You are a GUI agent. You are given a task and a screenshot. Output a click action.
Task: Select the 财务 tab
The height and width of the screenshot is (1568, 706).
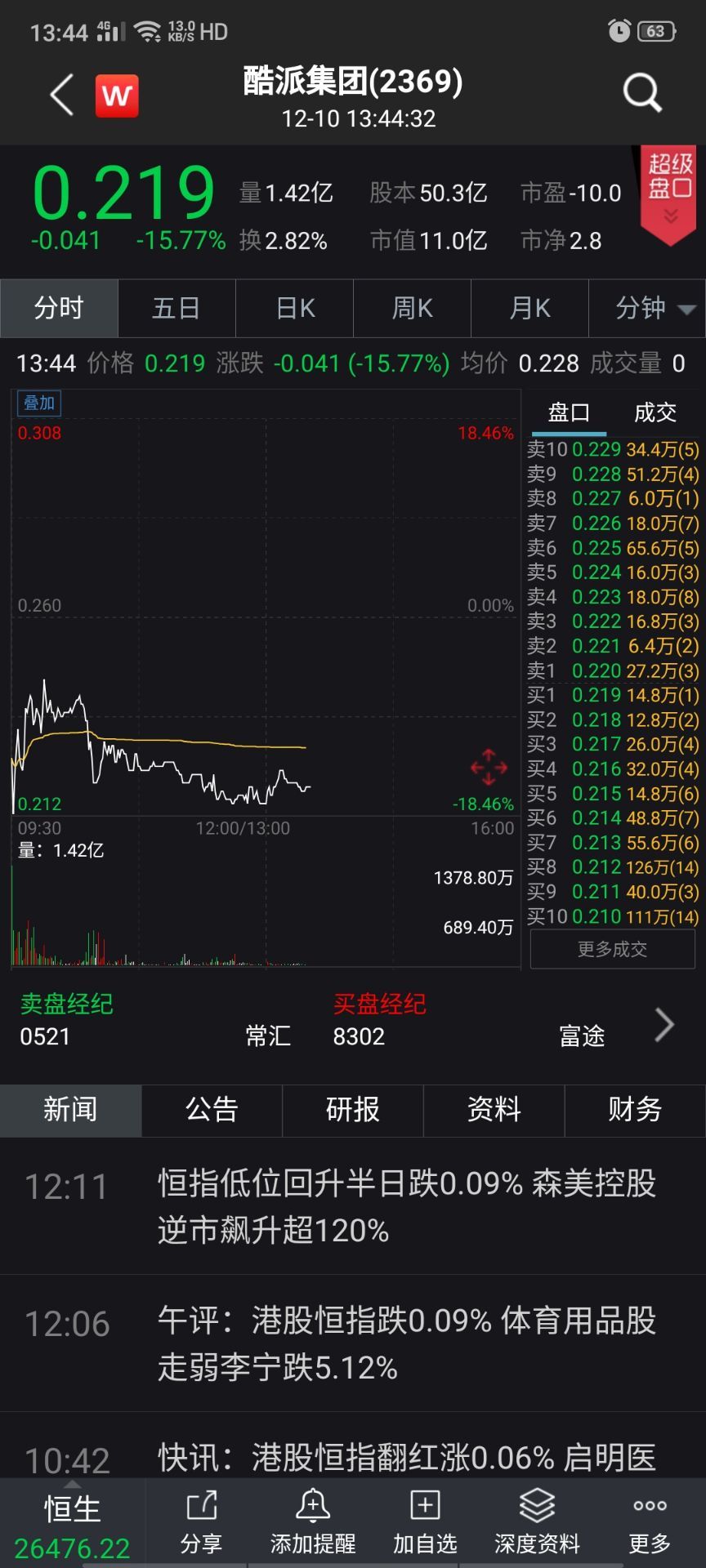[x=635, y=1110]
